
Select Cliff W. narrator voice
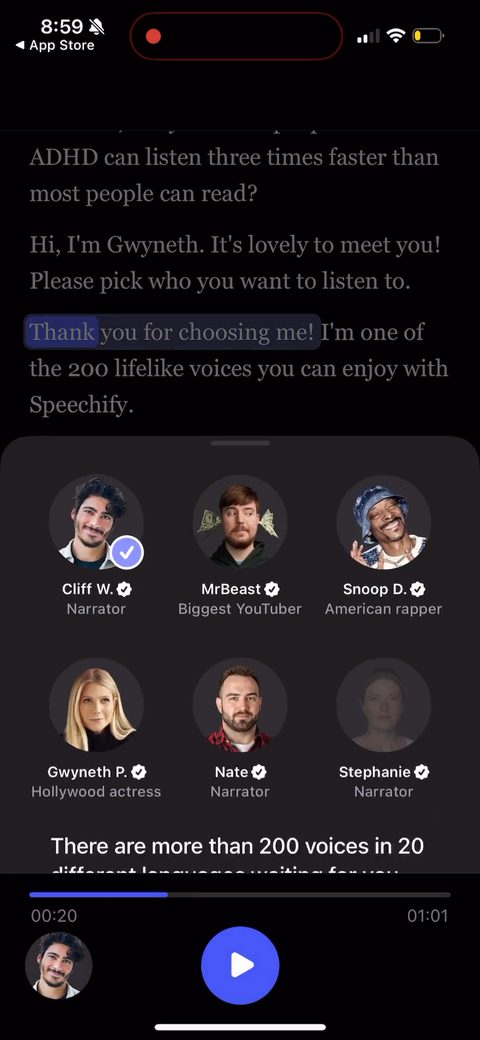pyautogui.click(x=96, y=522)
